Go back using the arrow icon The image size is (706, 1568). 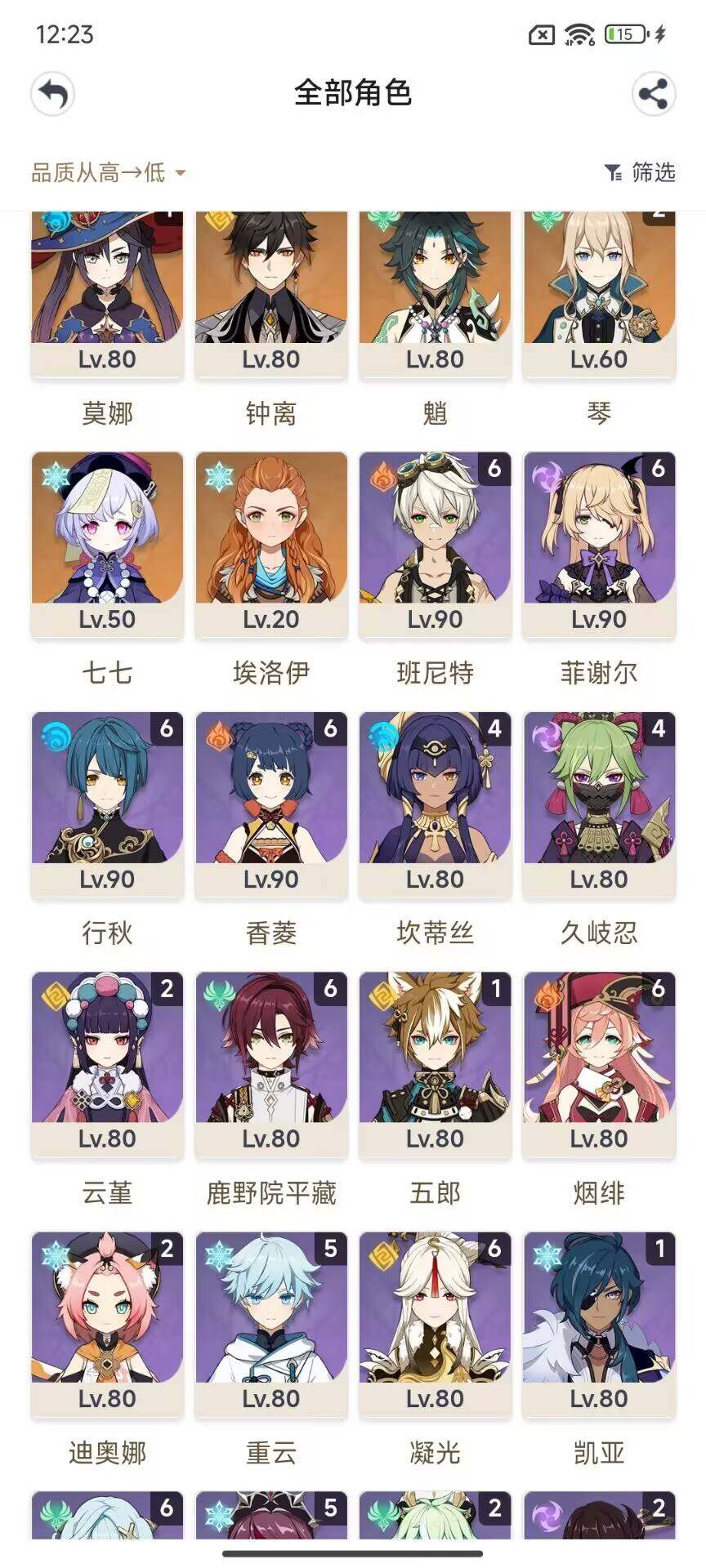coord(53,94)
